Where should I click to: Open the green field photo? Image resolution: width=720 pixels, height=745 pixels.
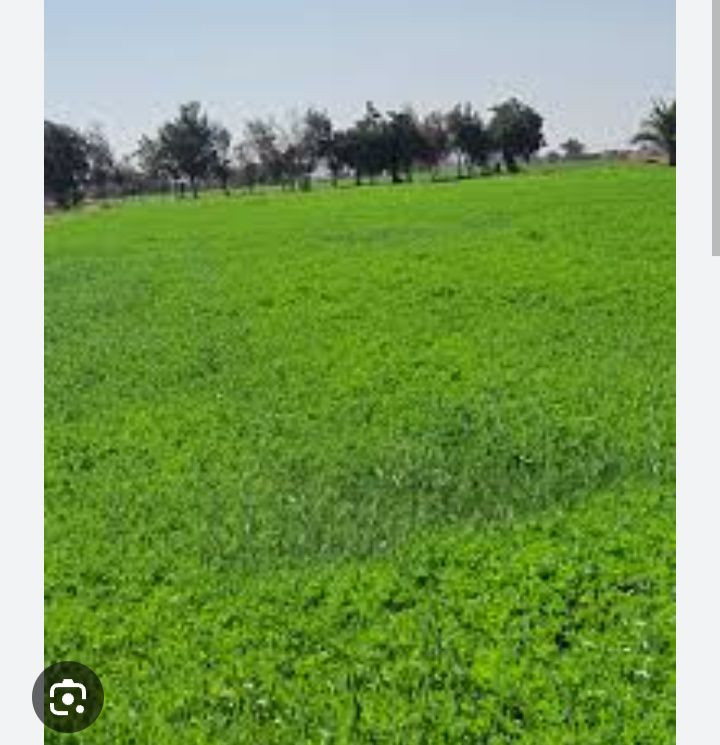tap(360, 400)
